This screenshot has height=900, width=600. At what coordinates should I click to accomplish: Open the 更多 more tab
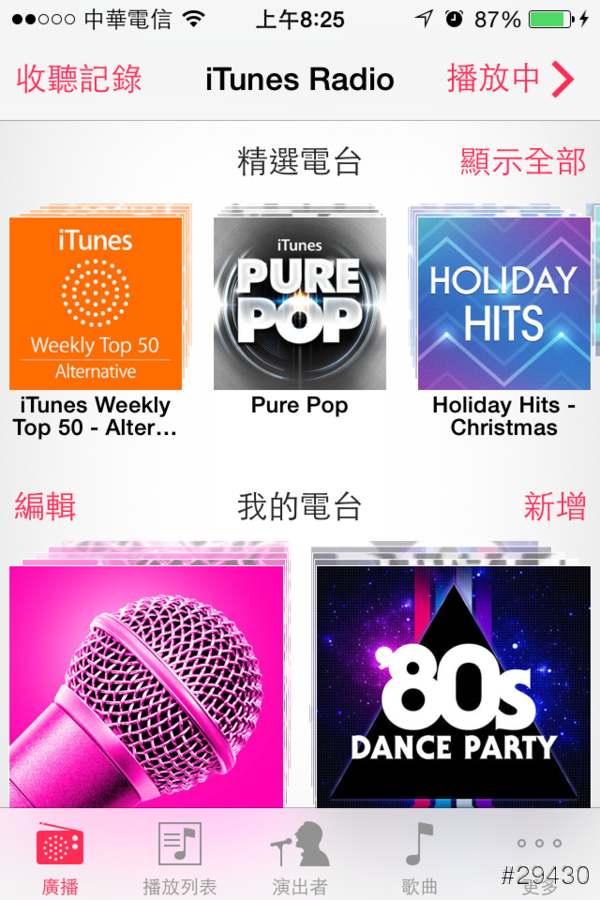[x=540, y=857]
